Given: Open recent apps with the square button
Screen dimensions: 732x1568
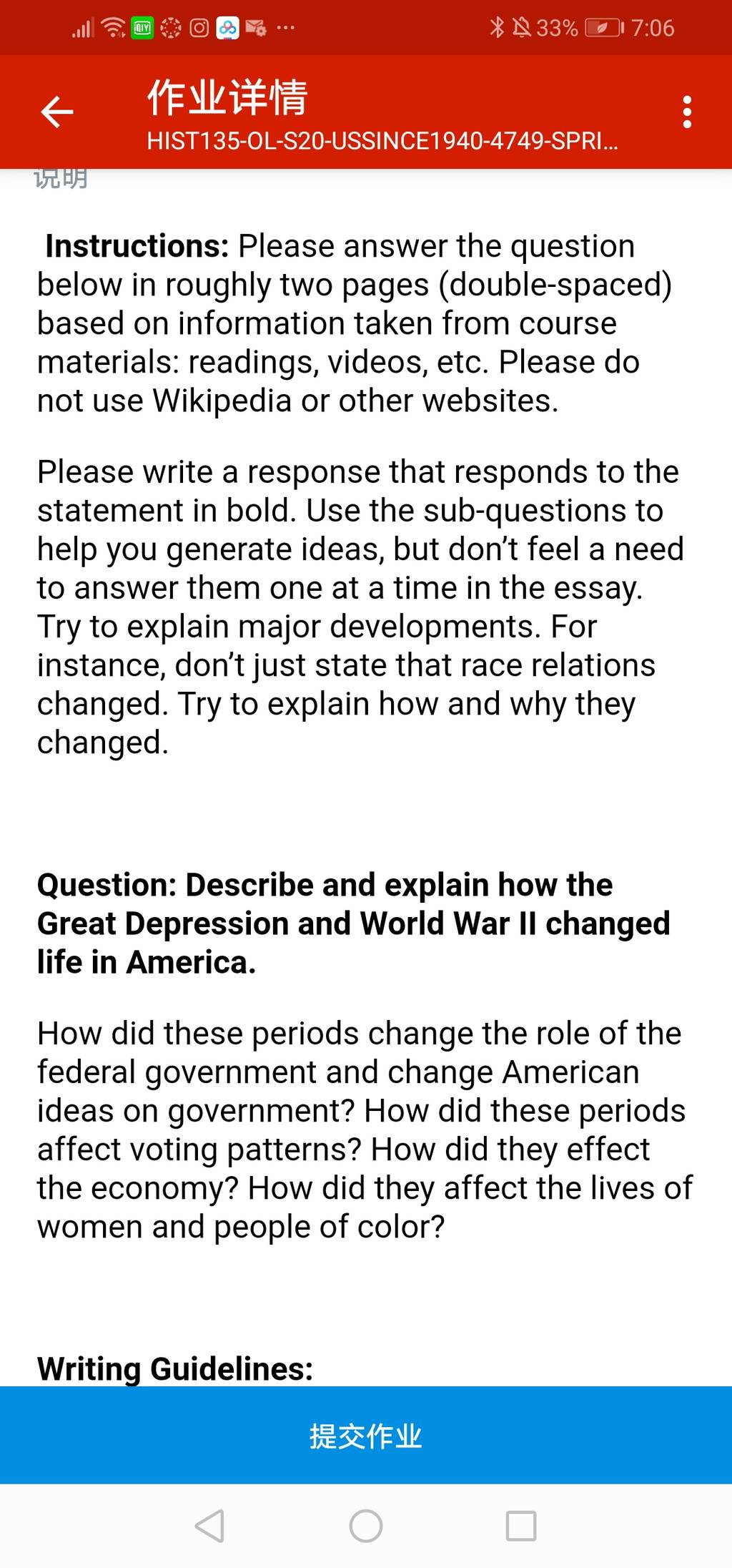Looking at the screenshot, I should pyautogui.click(x=521, y=1526).
